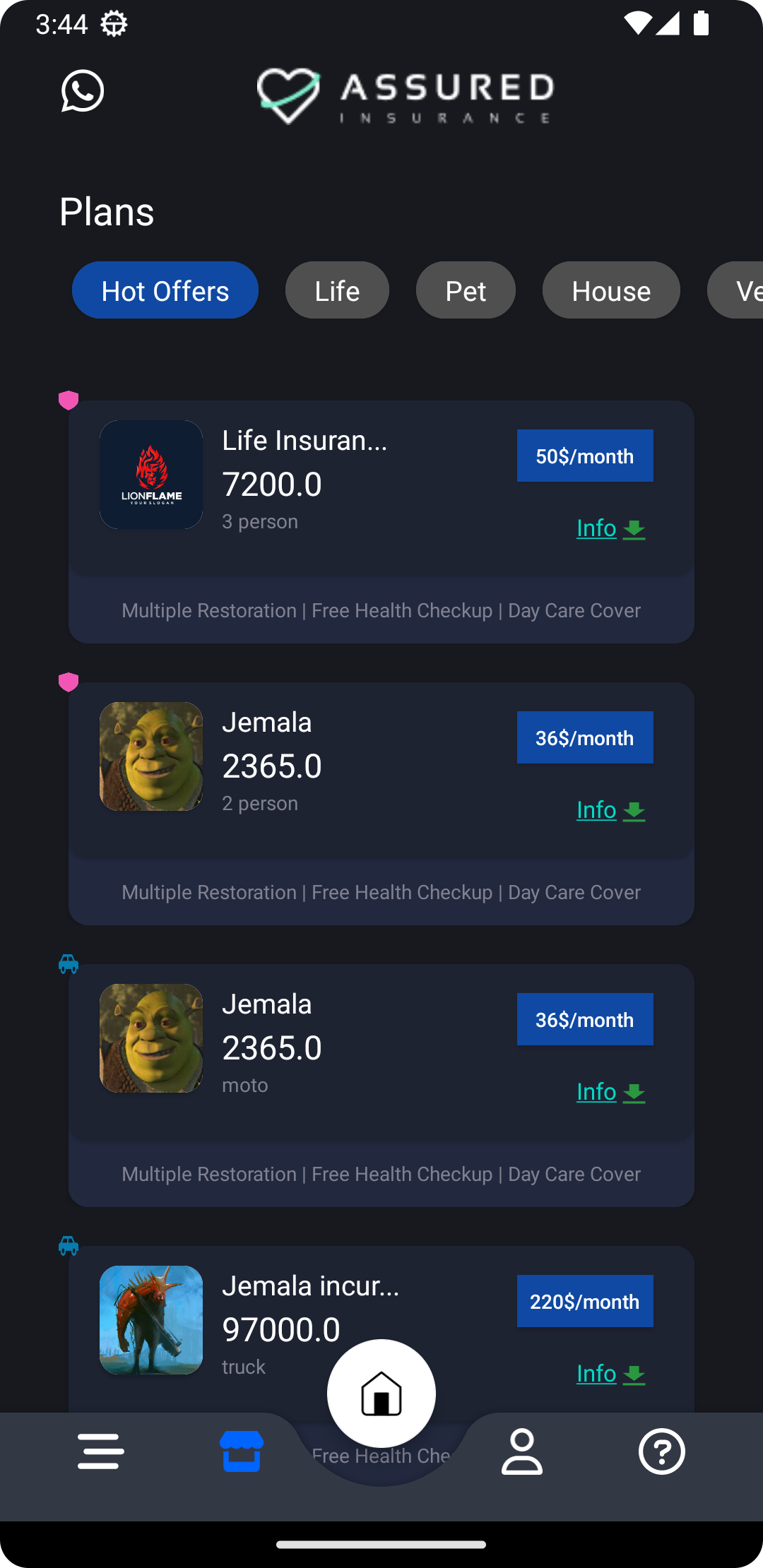This screenshot has height=1568, width=763.
Task: Open the profile icon in bottom bar
Action: (x=521, y=1452)
